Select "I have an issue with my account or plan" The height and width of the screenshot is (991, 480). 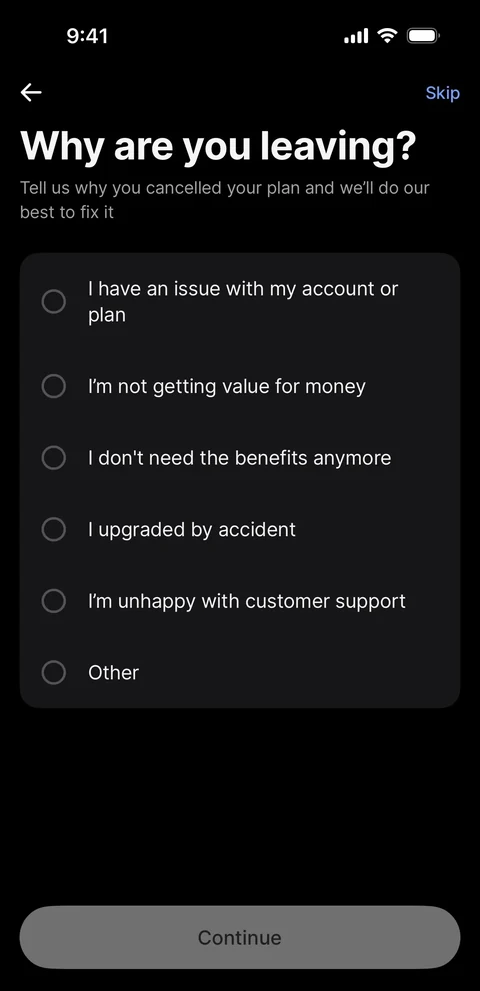tap(240, 301)
